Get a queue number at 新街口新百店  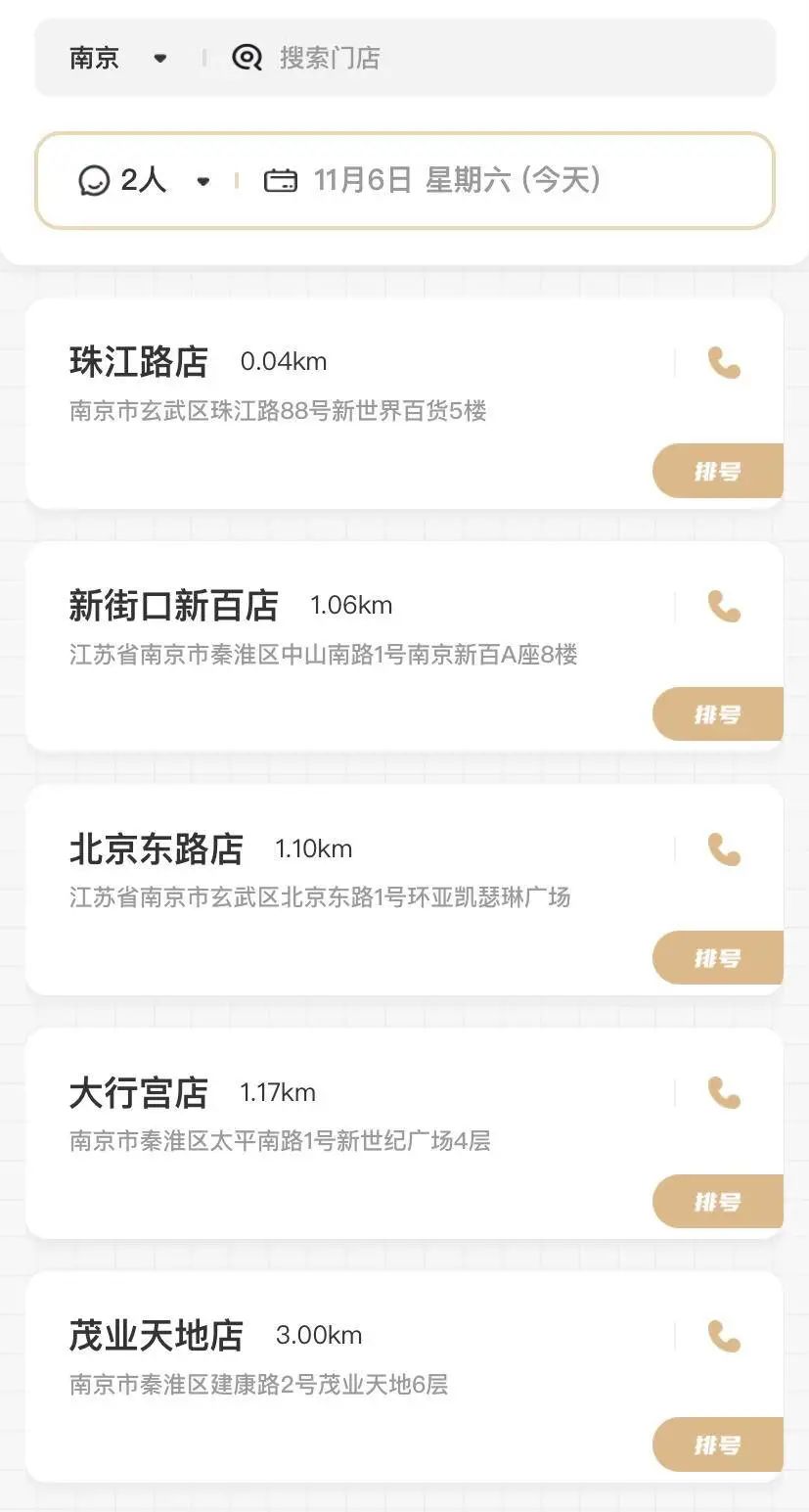pyautogui.click(x=718, y=714)
